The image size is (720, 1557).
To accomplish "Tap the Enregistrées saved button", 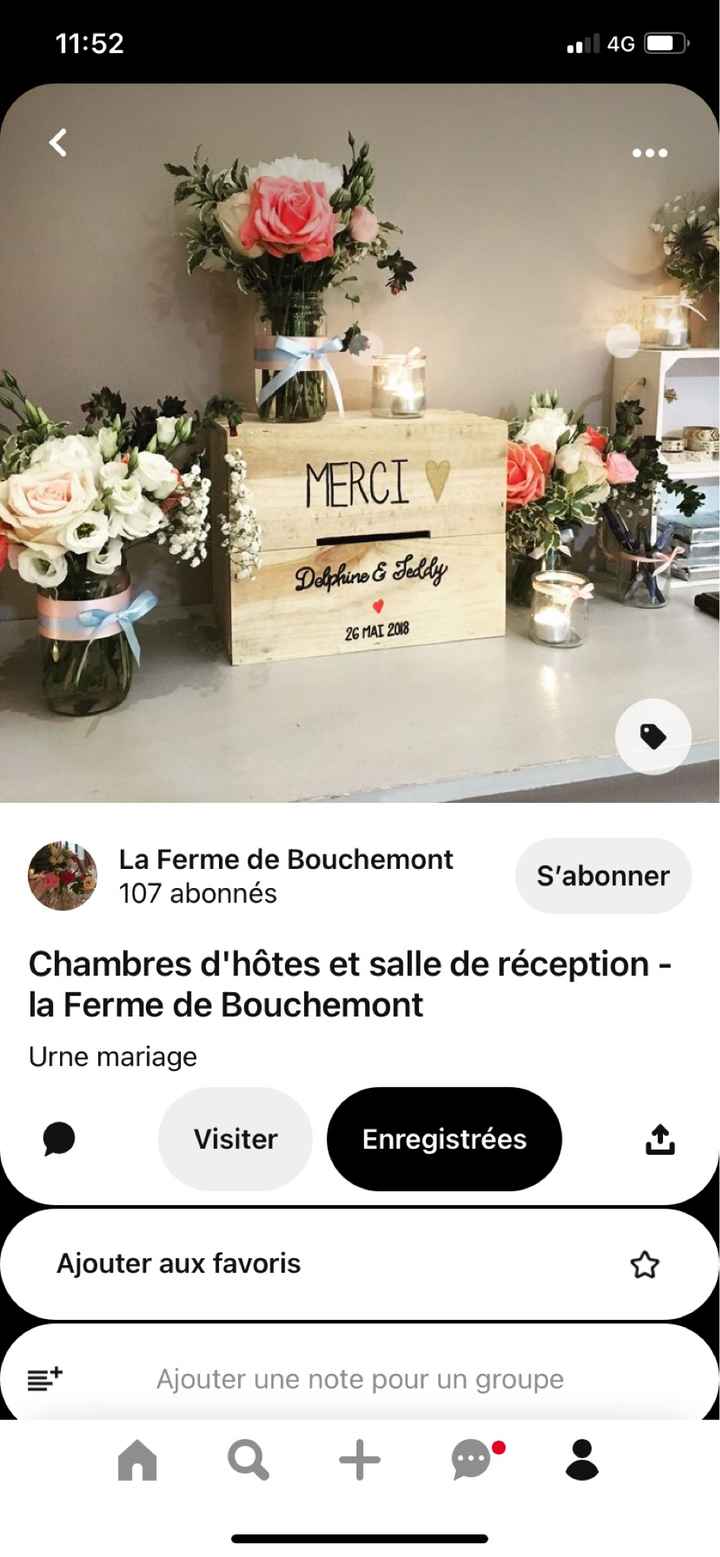I will tap(444, 1139).
